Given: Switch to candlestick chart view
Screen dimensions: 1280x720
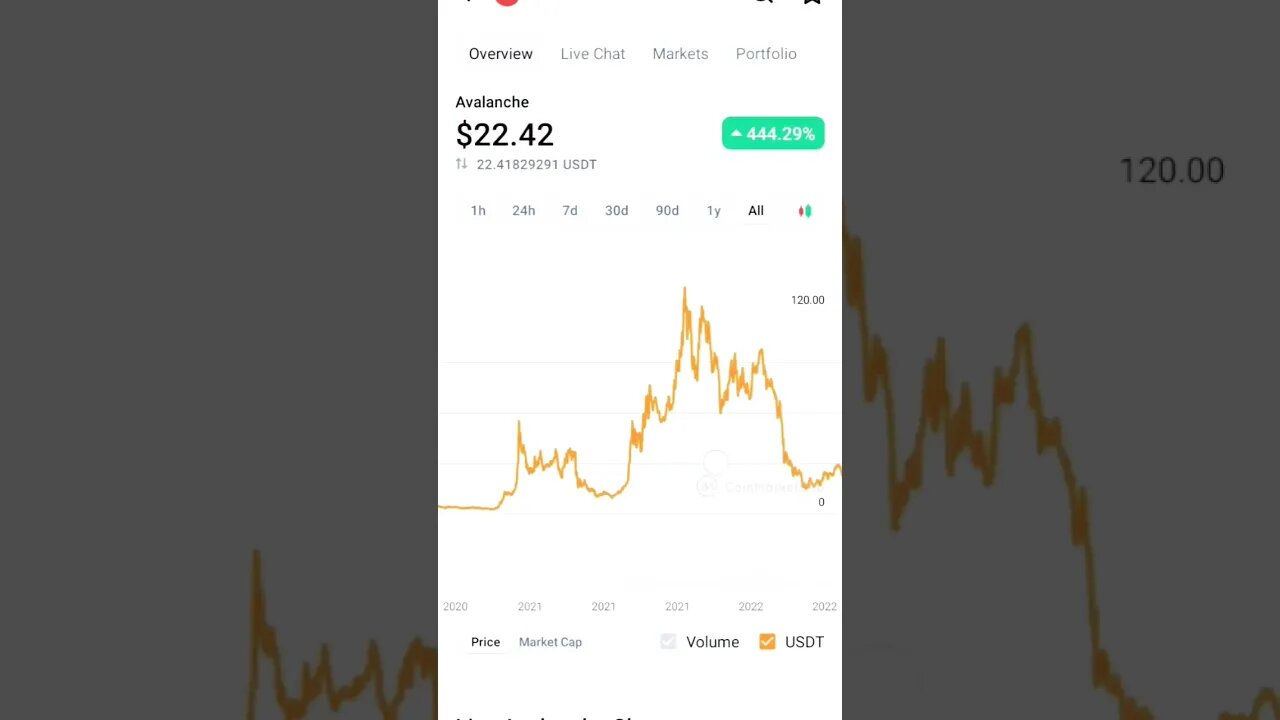Looking at the screenshot, I should coord(805,211).
